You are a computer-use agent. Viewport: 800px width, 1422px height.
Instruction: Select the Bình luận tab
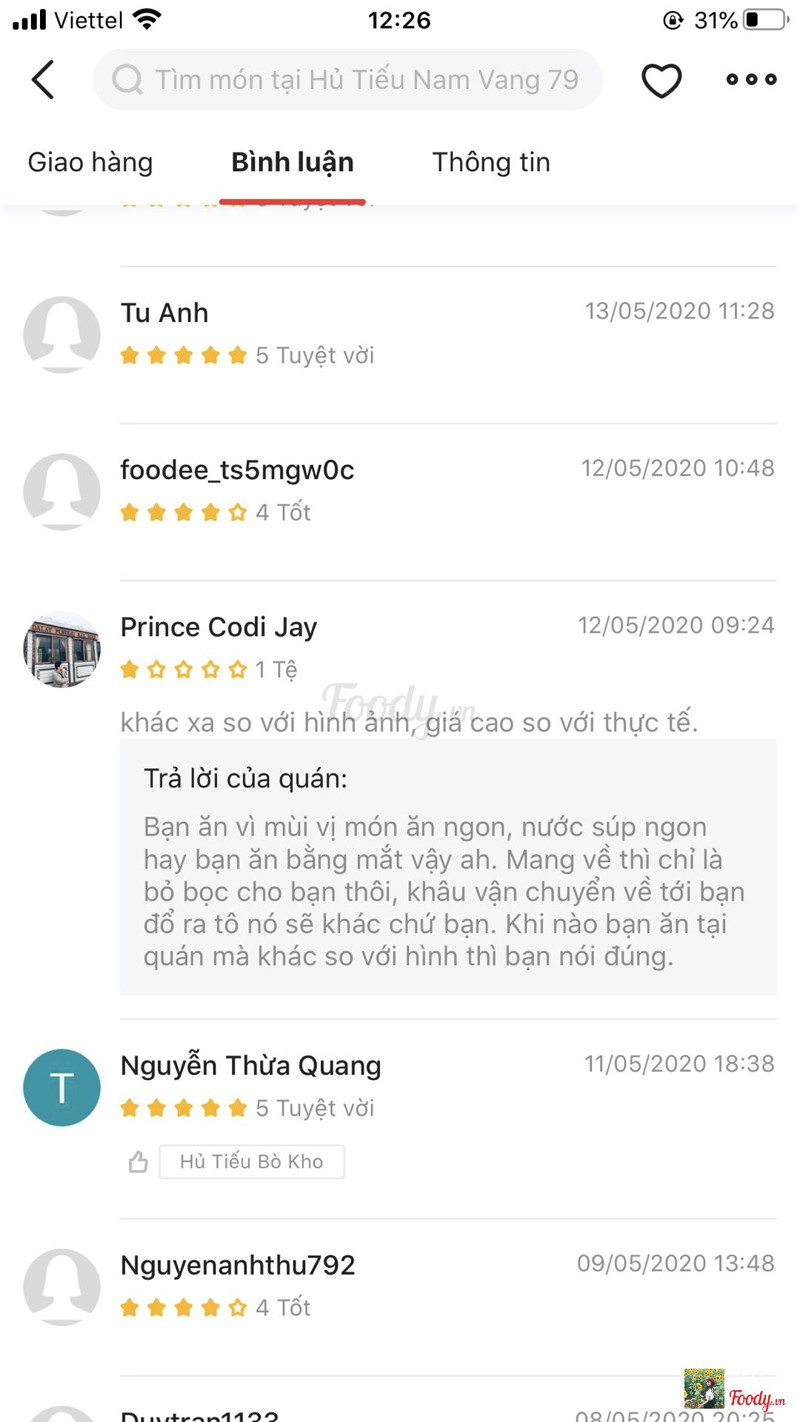[292, 162]
